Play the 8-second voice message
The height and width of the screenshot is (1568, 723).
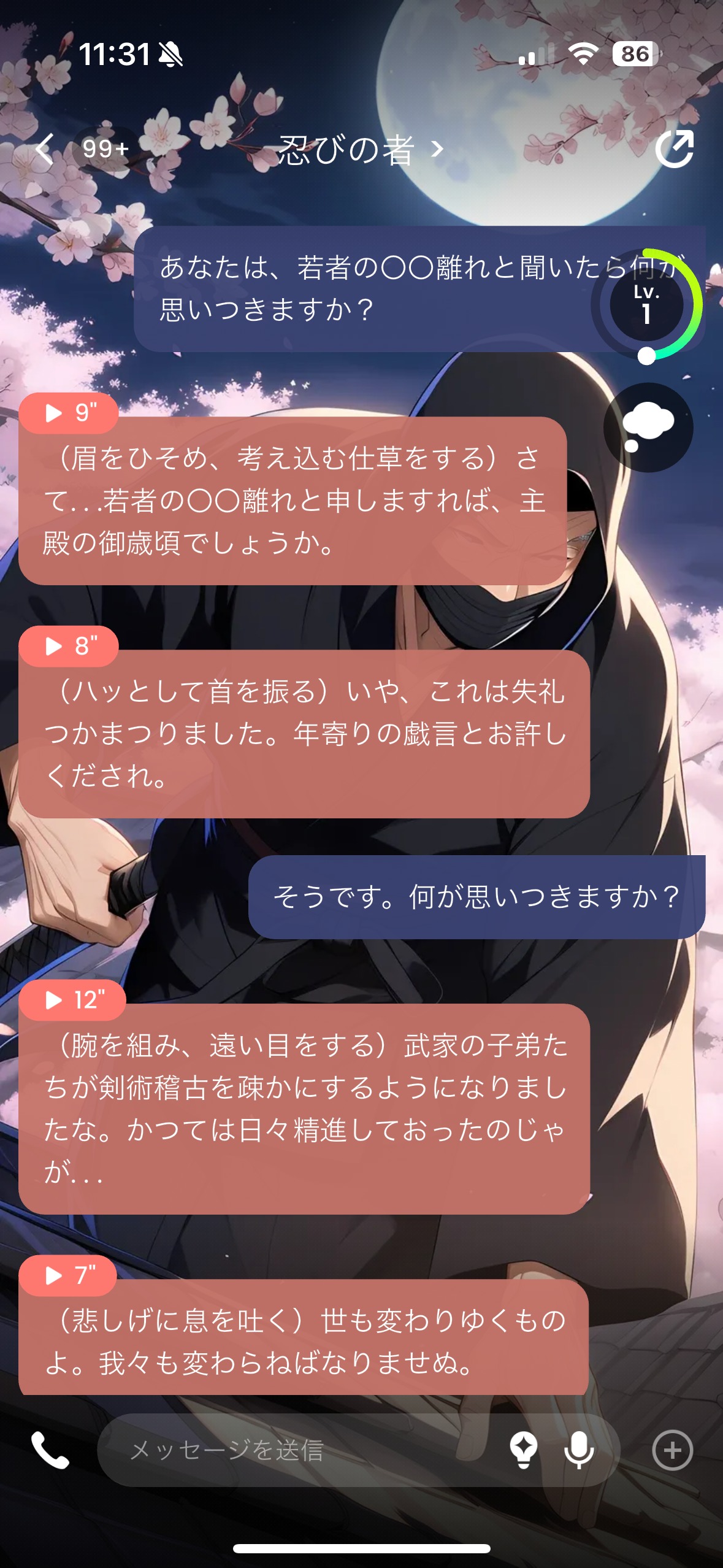tap(69, 645)
